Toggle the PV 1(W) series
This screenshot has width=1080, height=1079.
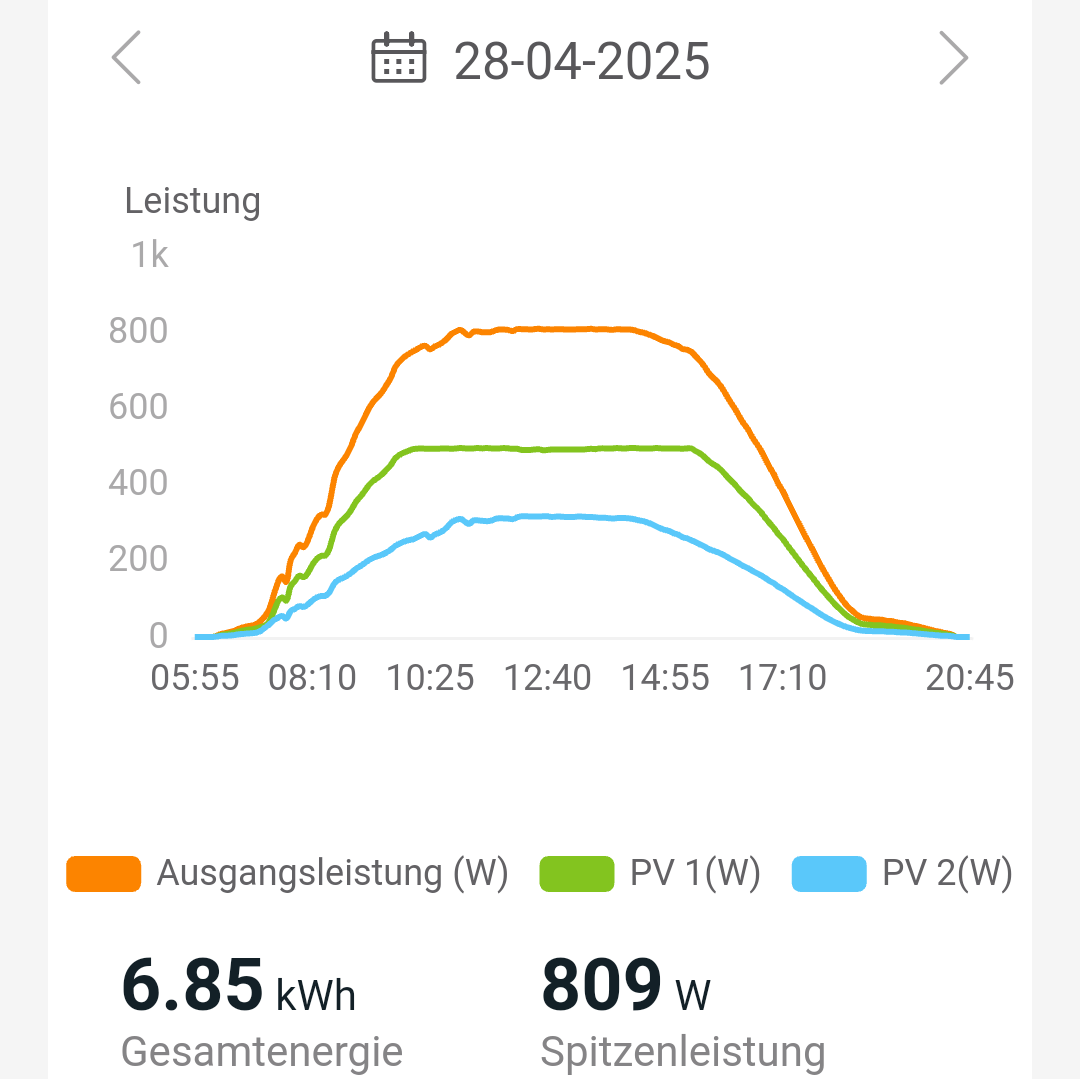pos(651,874)
